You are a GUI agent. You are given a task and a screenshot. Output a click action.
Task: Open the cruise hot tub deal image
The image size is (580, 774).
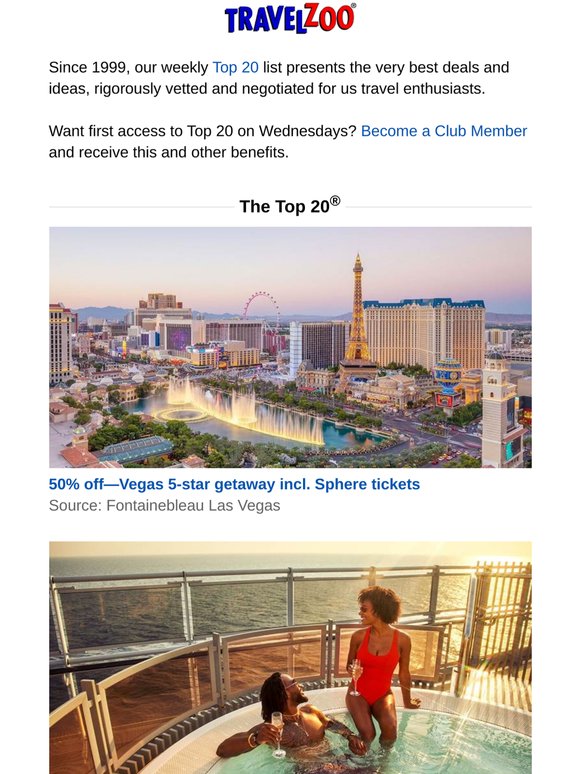(x=290, y=658)
